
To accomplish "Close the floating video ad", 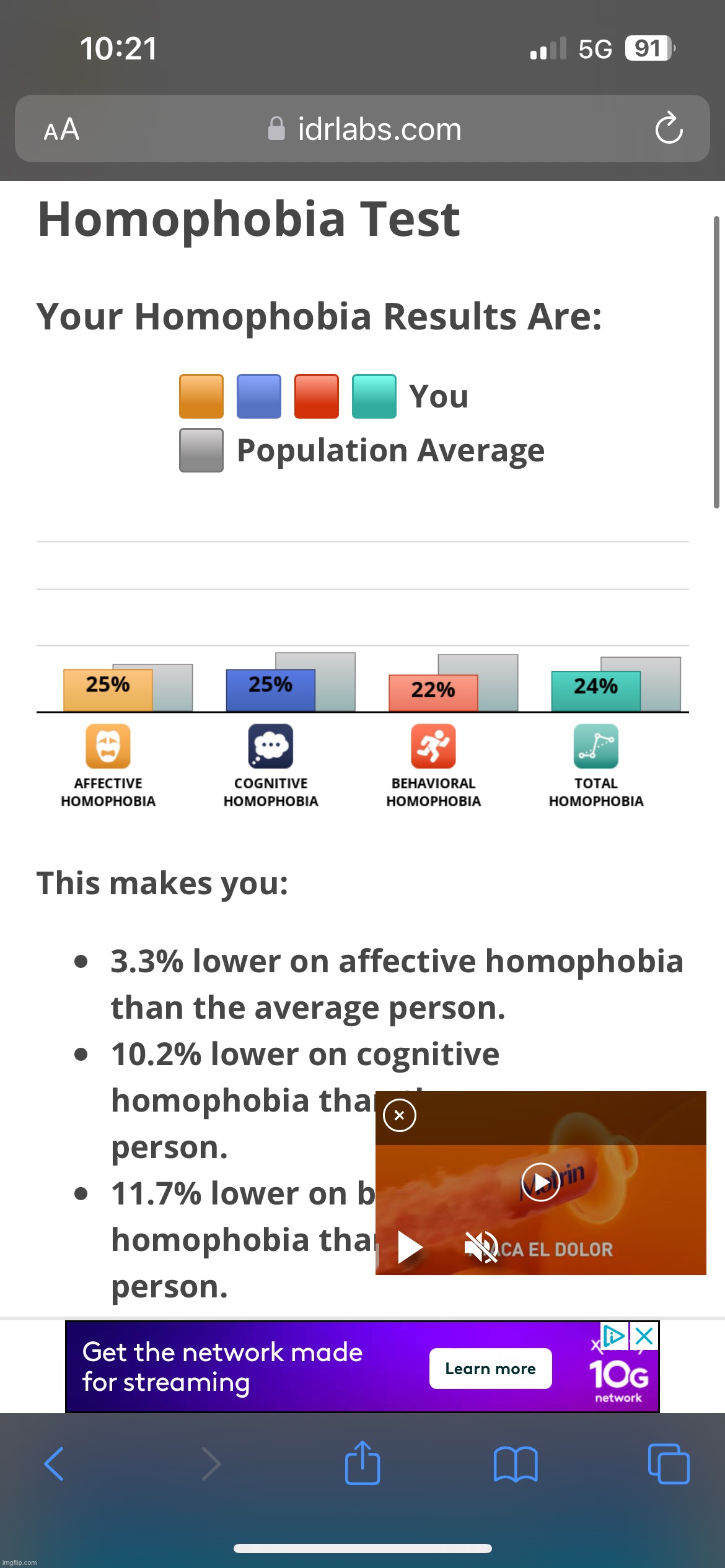I will 400,1115.
